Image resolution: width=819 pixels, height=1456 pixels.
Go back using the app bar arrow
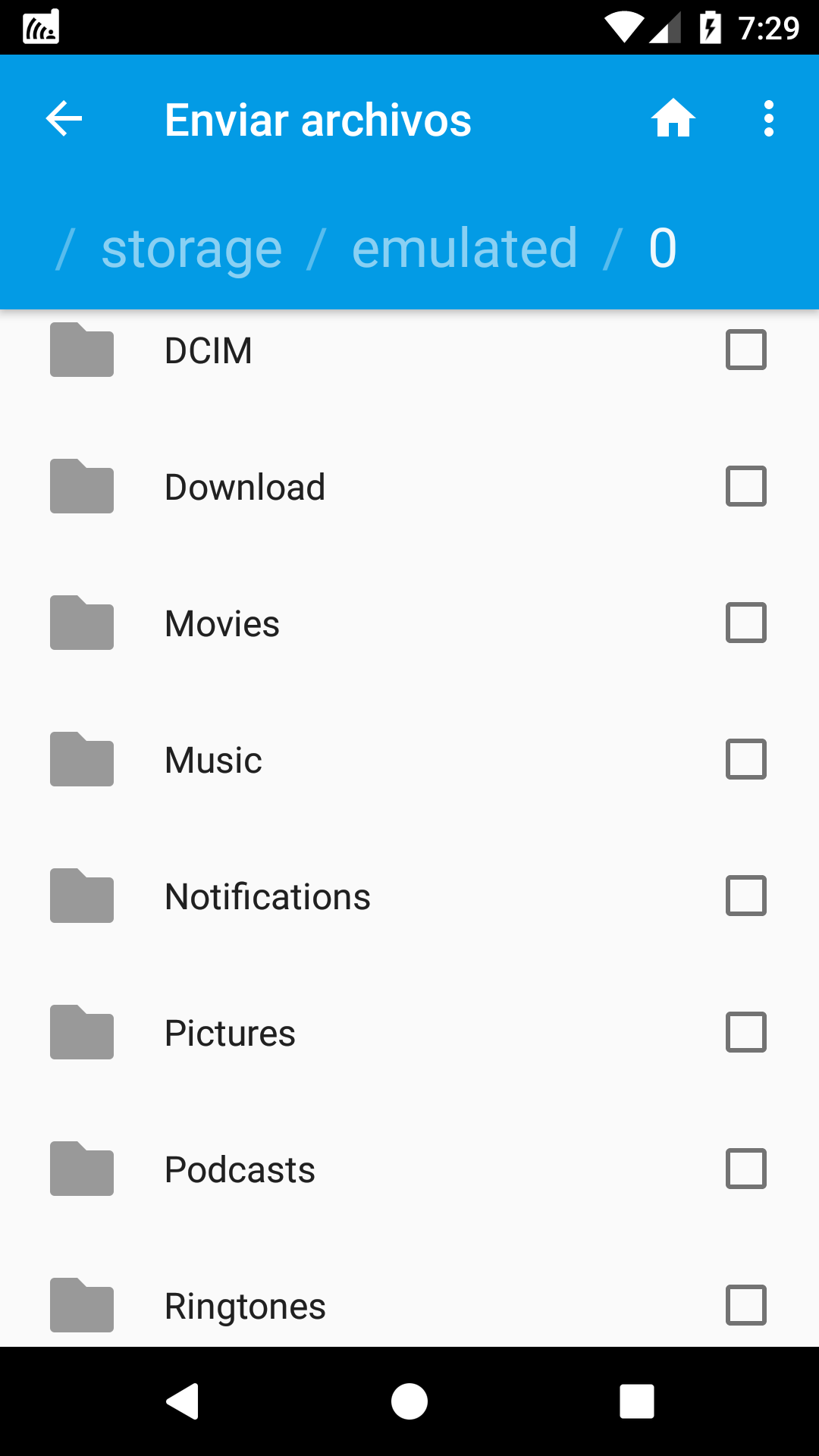[64, 119]
